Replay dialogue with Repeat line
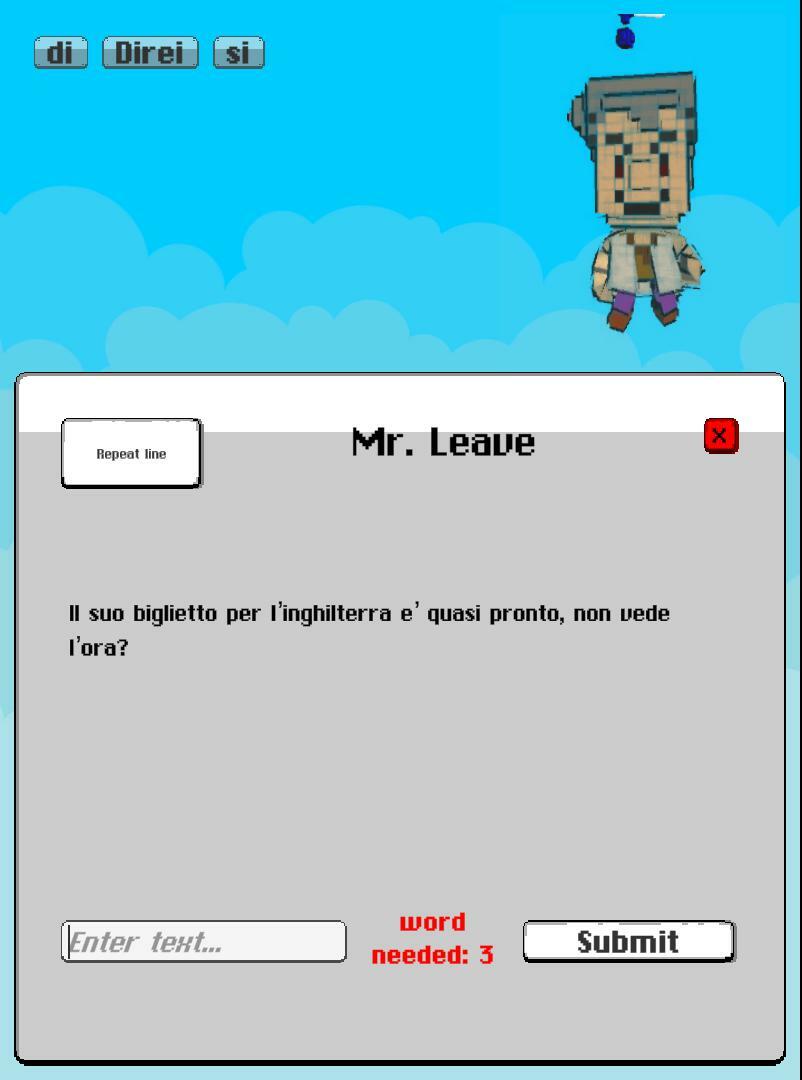Viewport: 802px width, 1080px height. pyautogui.click(x=131, y=453)
